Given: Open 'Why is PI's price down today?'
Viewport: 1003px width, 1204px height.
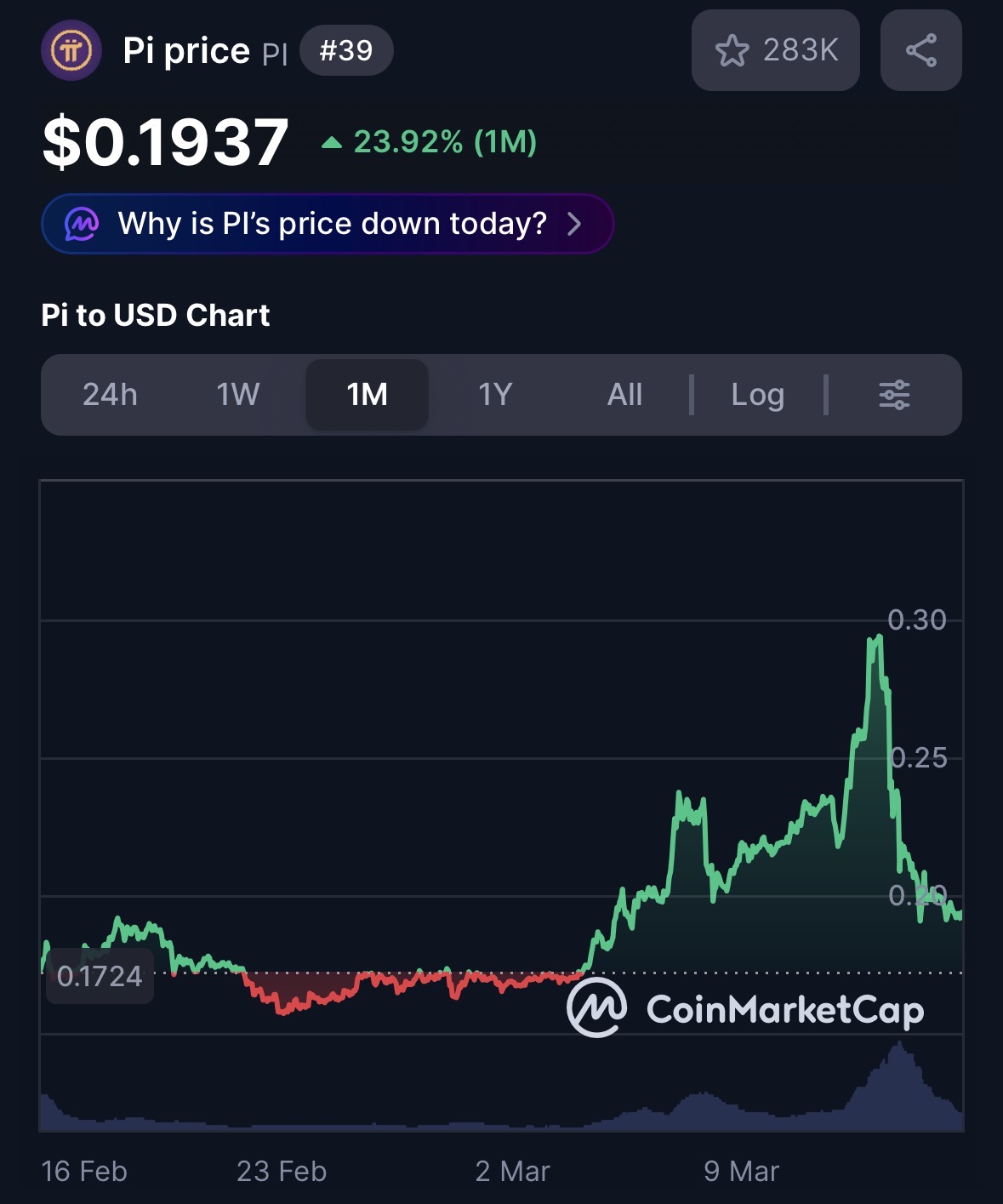Looking at the screenshot, I should point(328,224).
